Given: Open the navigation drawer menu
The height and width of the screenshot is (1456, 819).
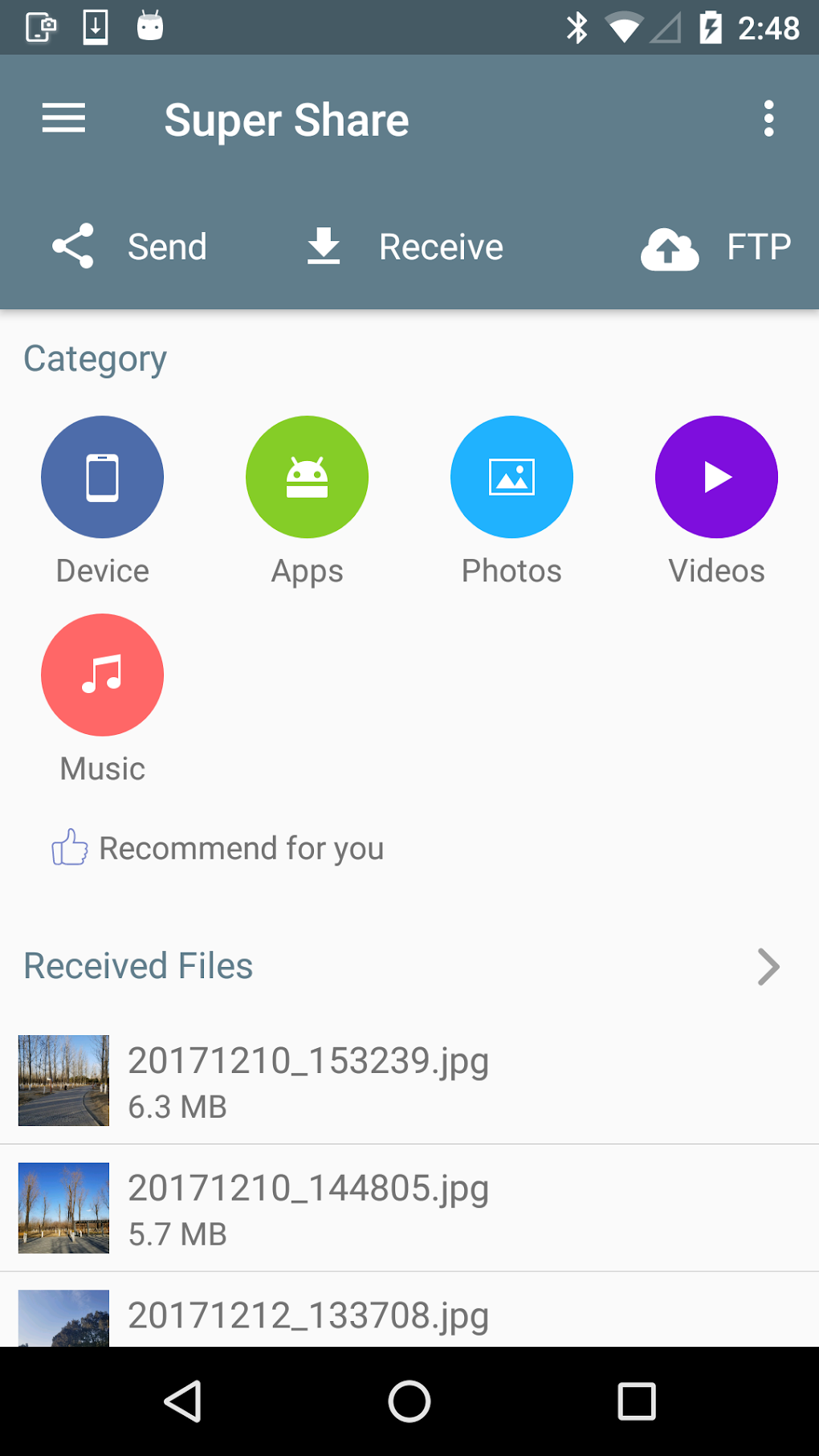Looking at the screenshot, I should click(63, 118).
